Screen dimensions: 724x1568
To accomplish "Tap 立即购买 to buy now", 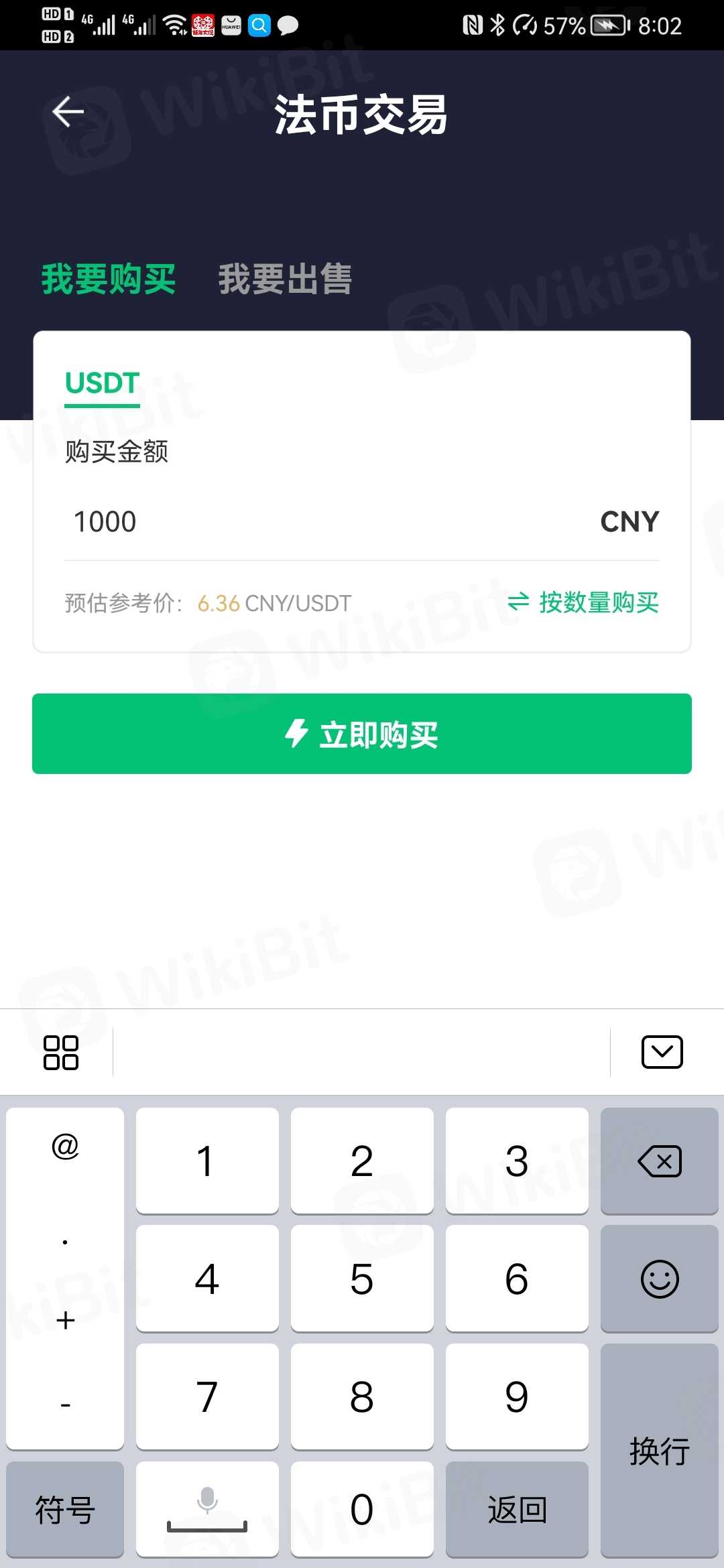I will tap(362, 734).
